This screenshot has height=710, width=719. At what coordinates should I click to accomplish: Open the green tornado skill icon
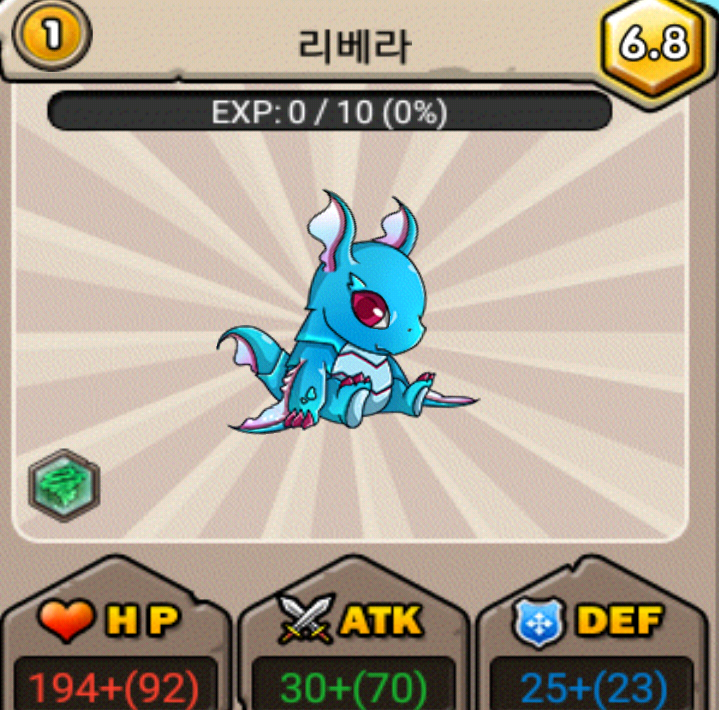click(63, 486)
